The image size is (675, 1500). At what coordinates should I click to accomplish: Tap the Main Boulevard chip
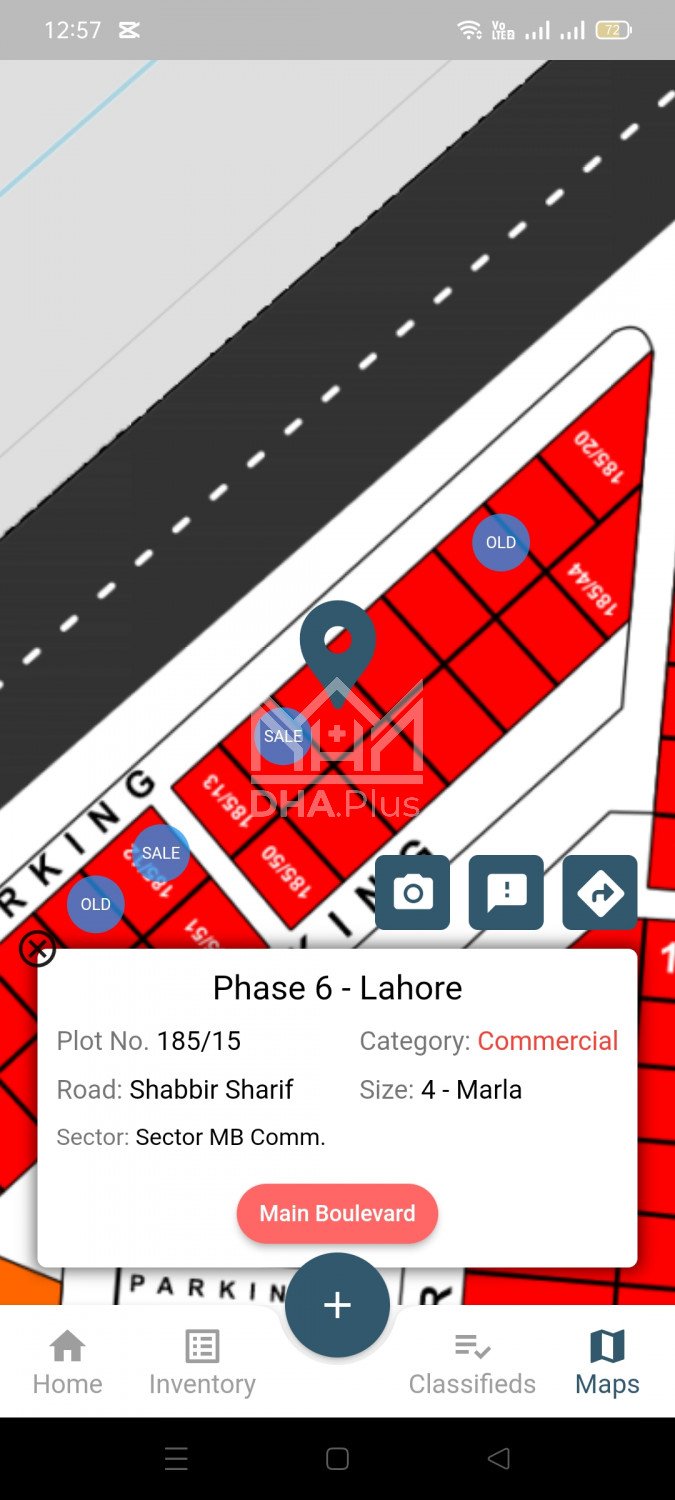click(337, 1213)
